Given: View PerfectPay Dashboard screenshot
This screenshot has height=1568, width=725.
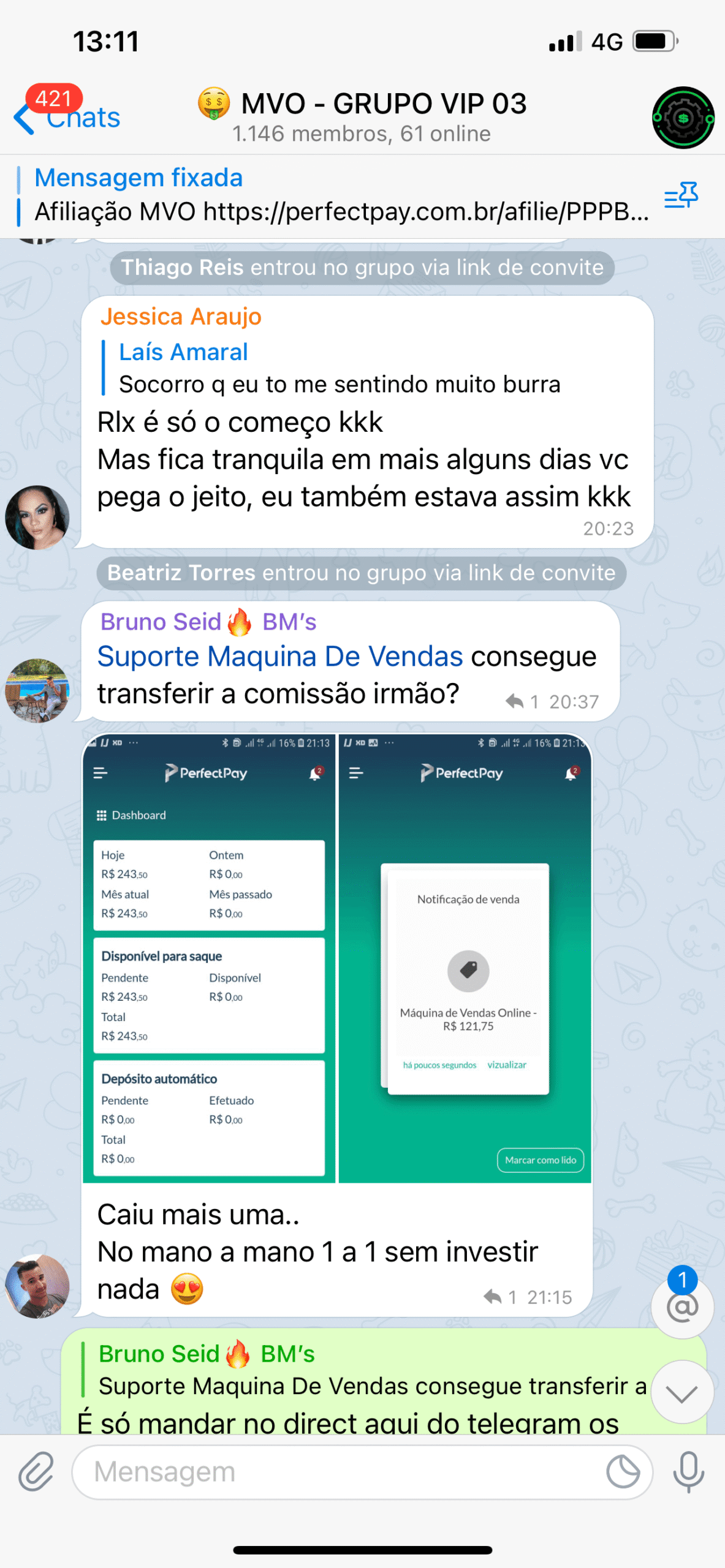Looking at the screenshot, I should pyautogui.click(x=209, y=959).
